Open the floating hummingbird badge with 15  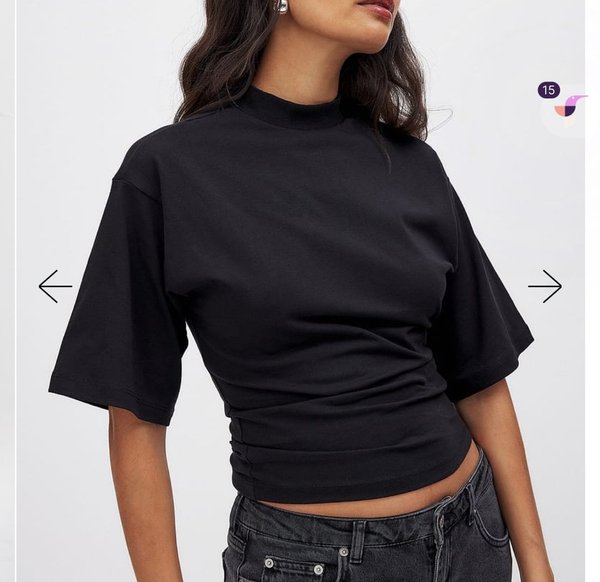pos(567,107)
